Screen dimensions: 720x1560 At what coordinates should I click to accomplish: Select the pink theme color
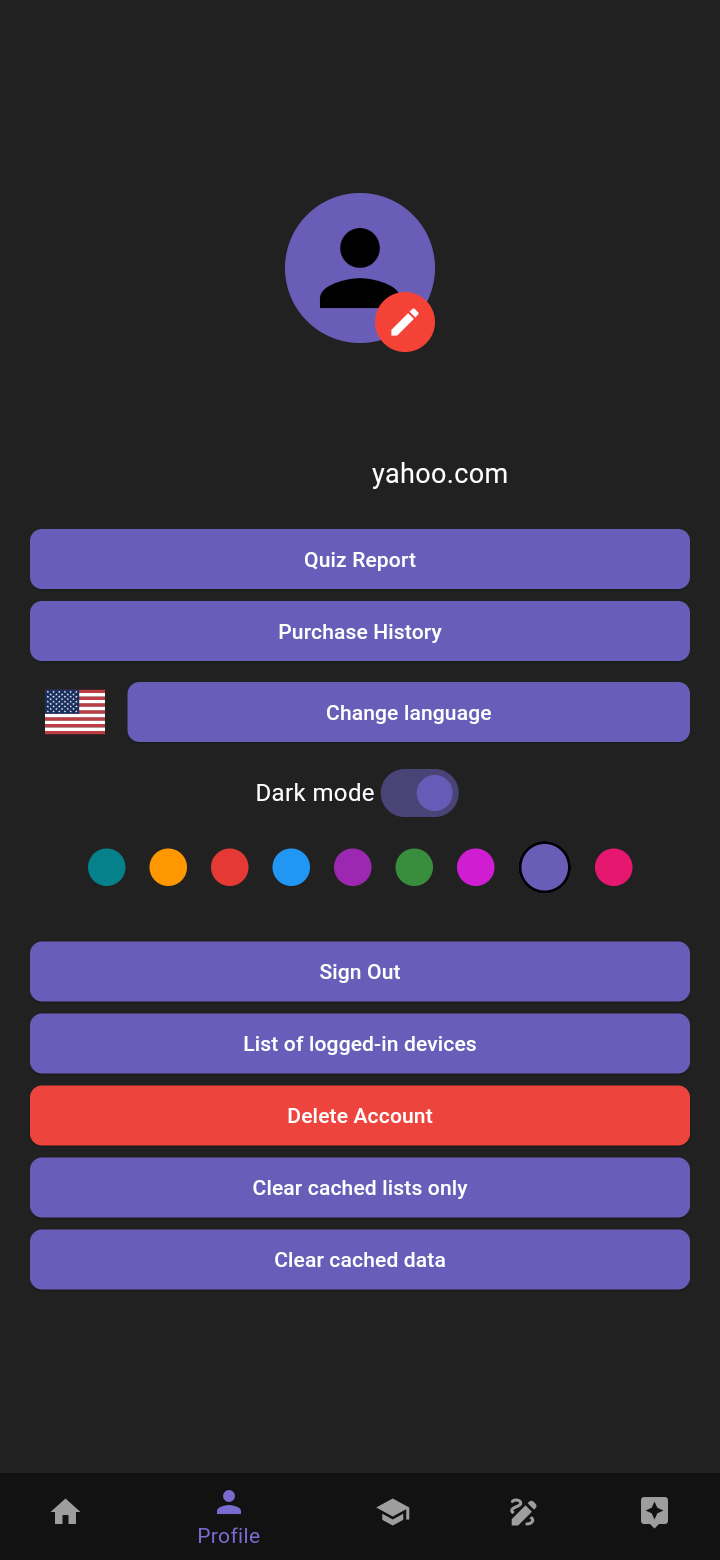614,867
